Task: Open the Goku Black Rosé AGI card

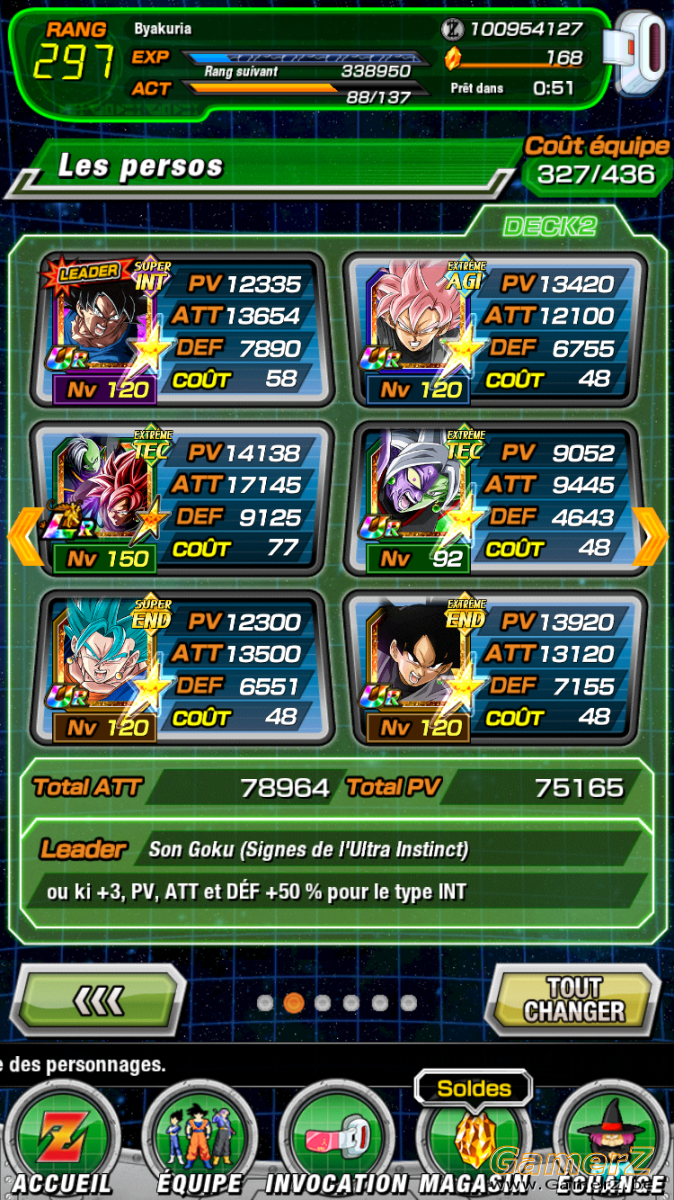Action: [x=495, y=330]
